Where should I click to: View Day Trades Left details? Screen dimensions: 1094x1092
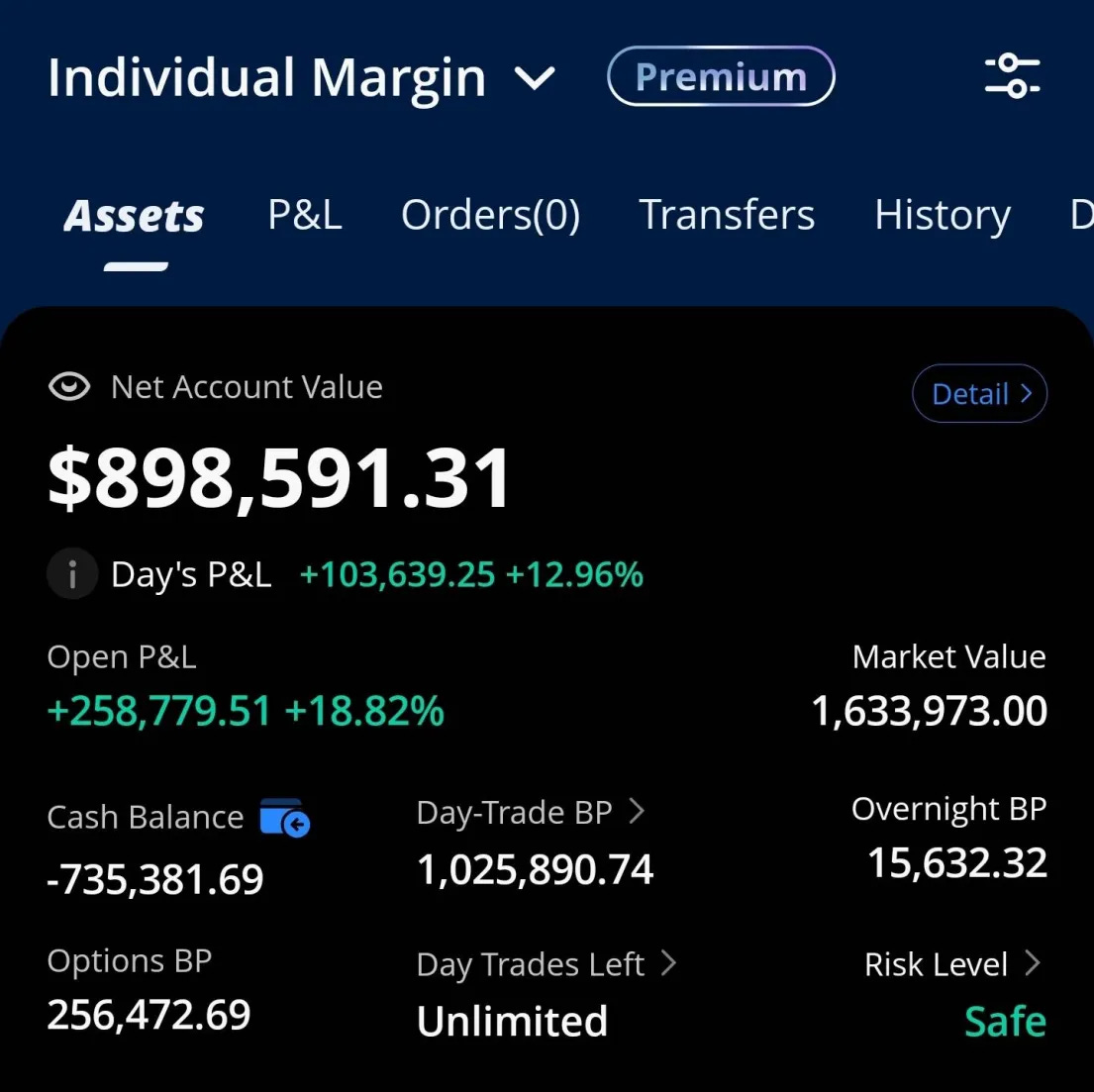click(546, 963)
